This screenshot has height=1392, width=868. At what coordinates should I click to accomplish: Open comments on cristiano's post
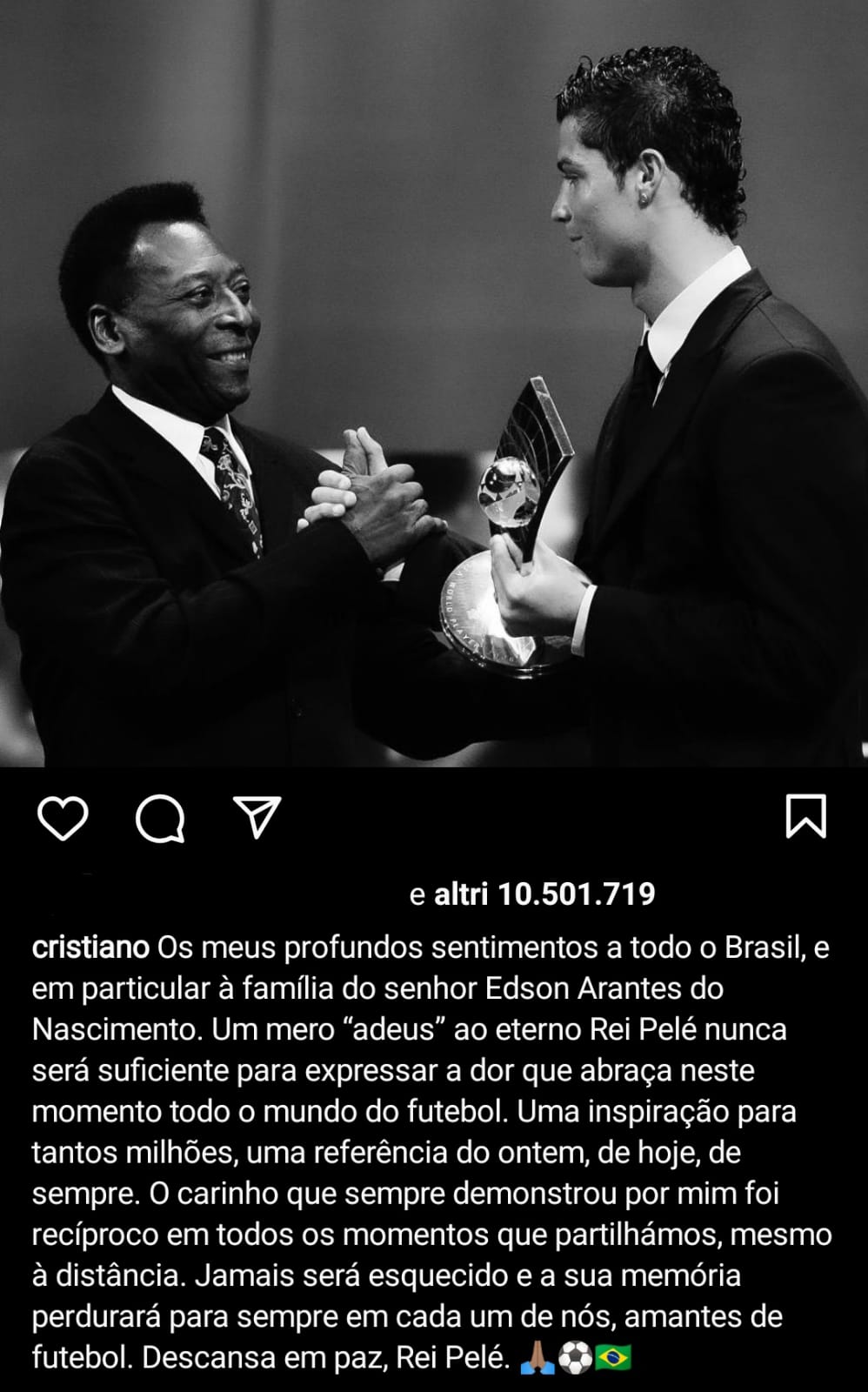(x=161, y=820)
